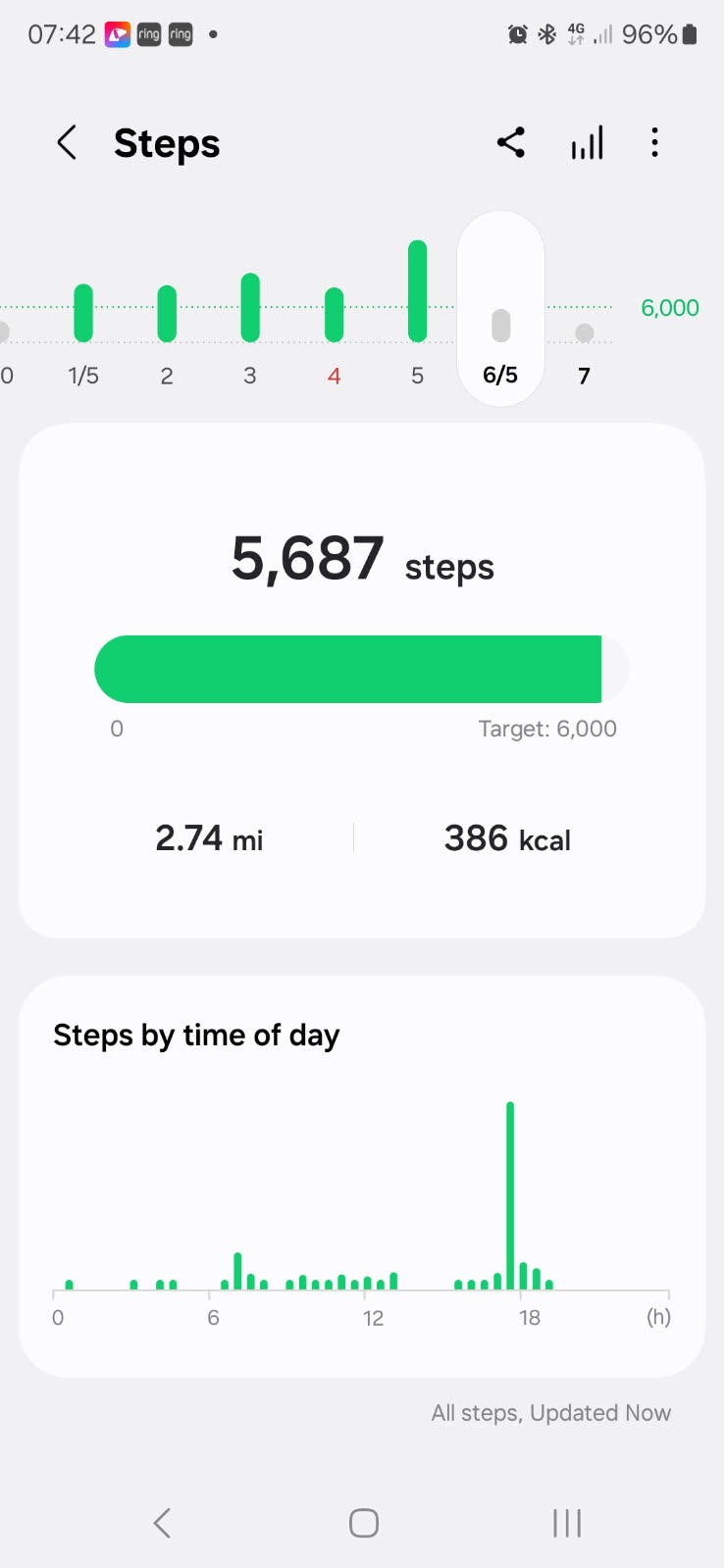Share today's step count

(x=510, y=143)
